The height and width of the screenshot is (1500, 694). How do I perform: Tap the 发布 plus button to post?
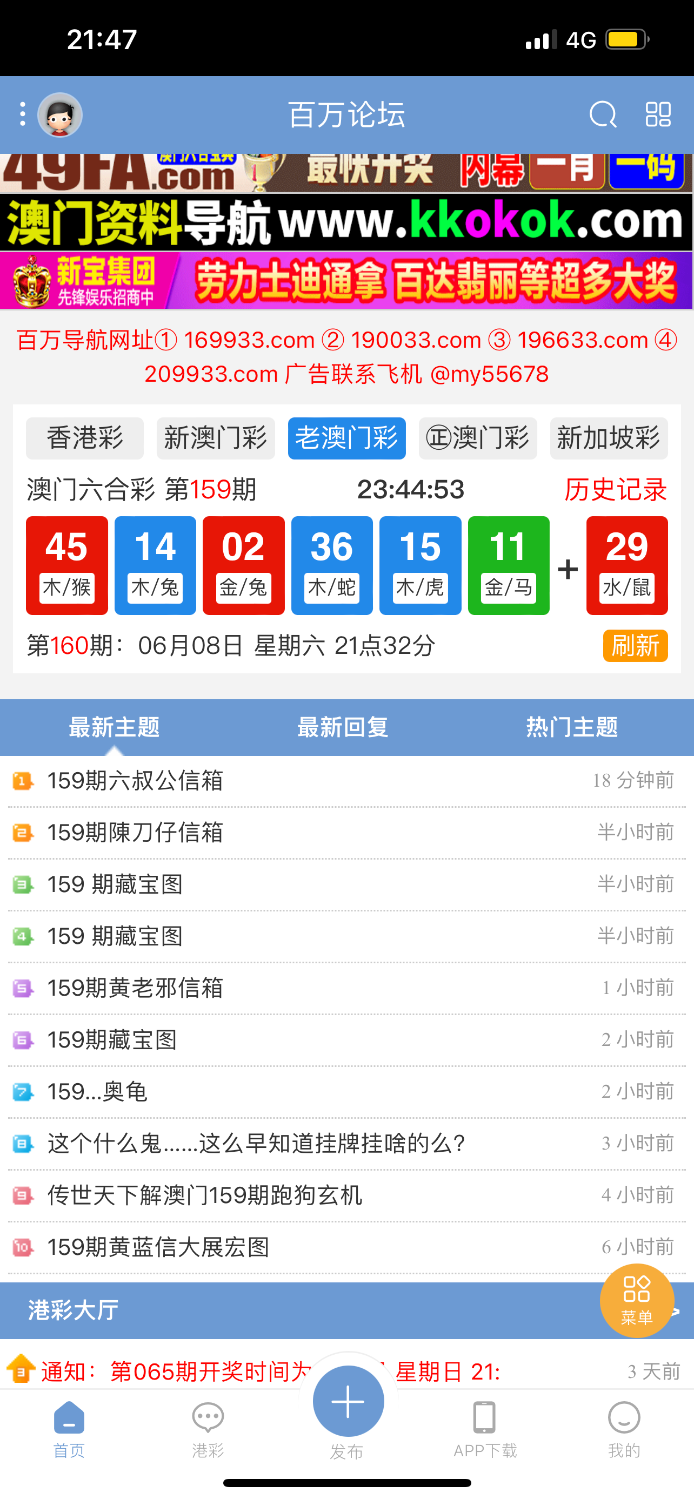348,1403
